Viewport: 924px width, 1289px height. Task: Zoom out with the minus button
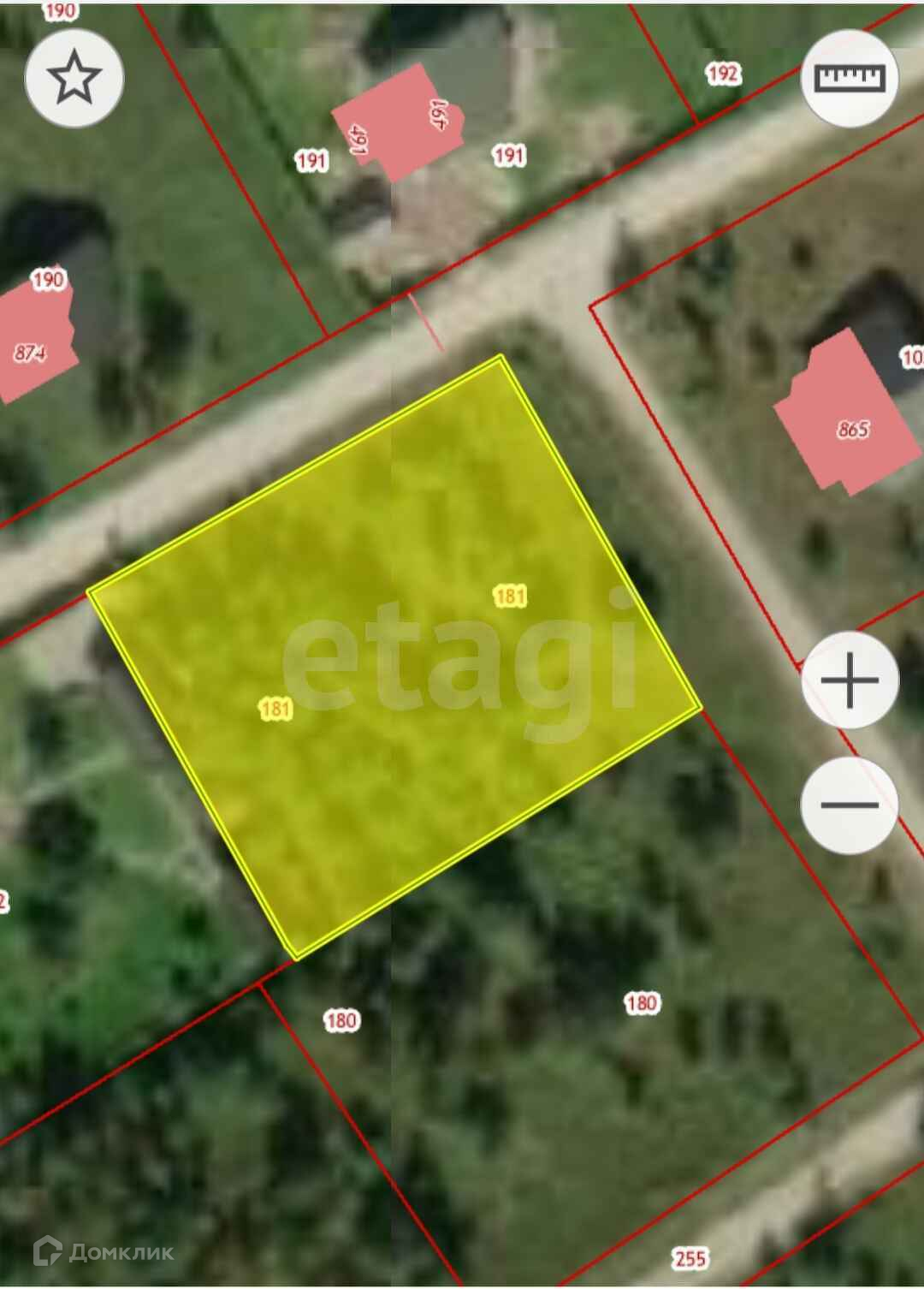point(850,805)
